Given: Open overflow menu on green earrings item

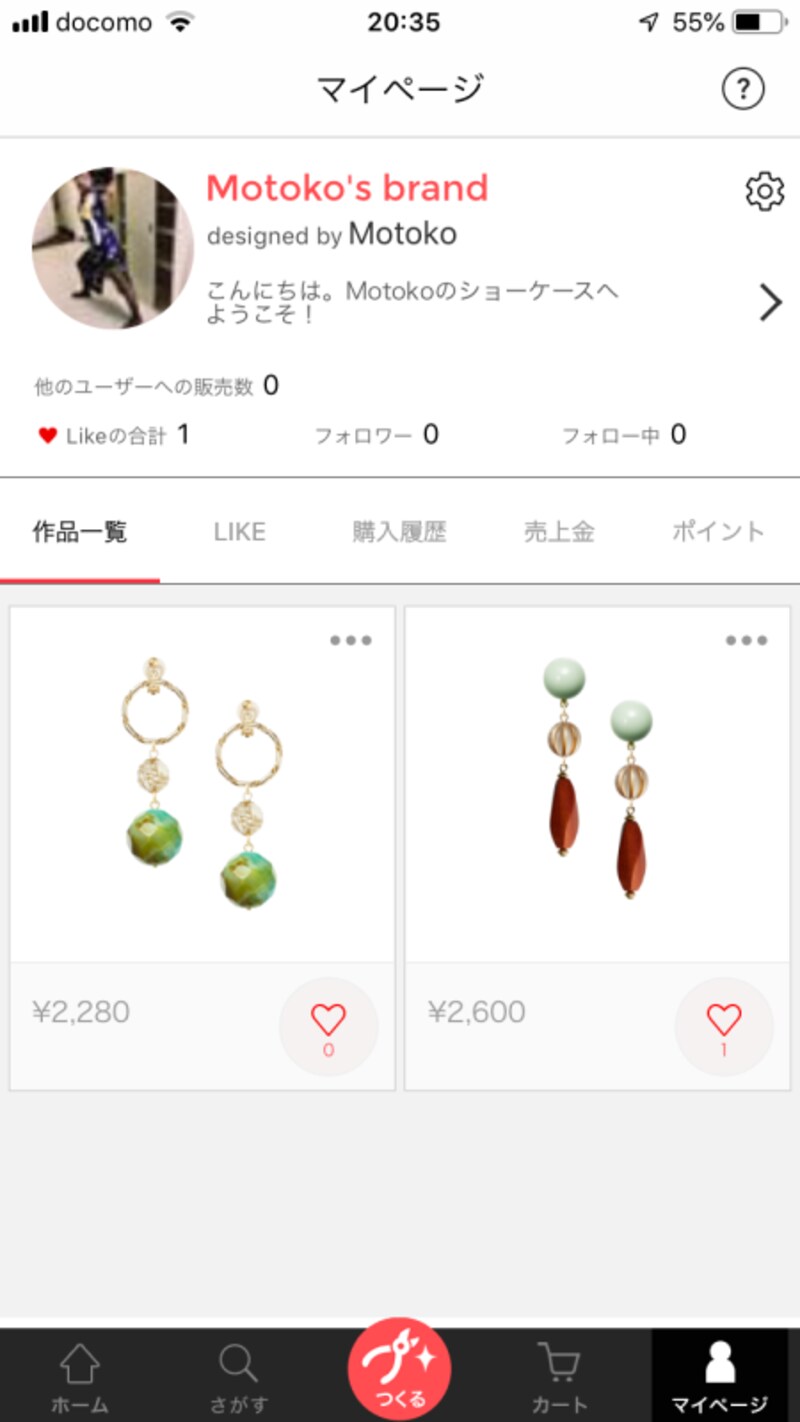Looking at the screenshot, I should [x=350, y=640].
